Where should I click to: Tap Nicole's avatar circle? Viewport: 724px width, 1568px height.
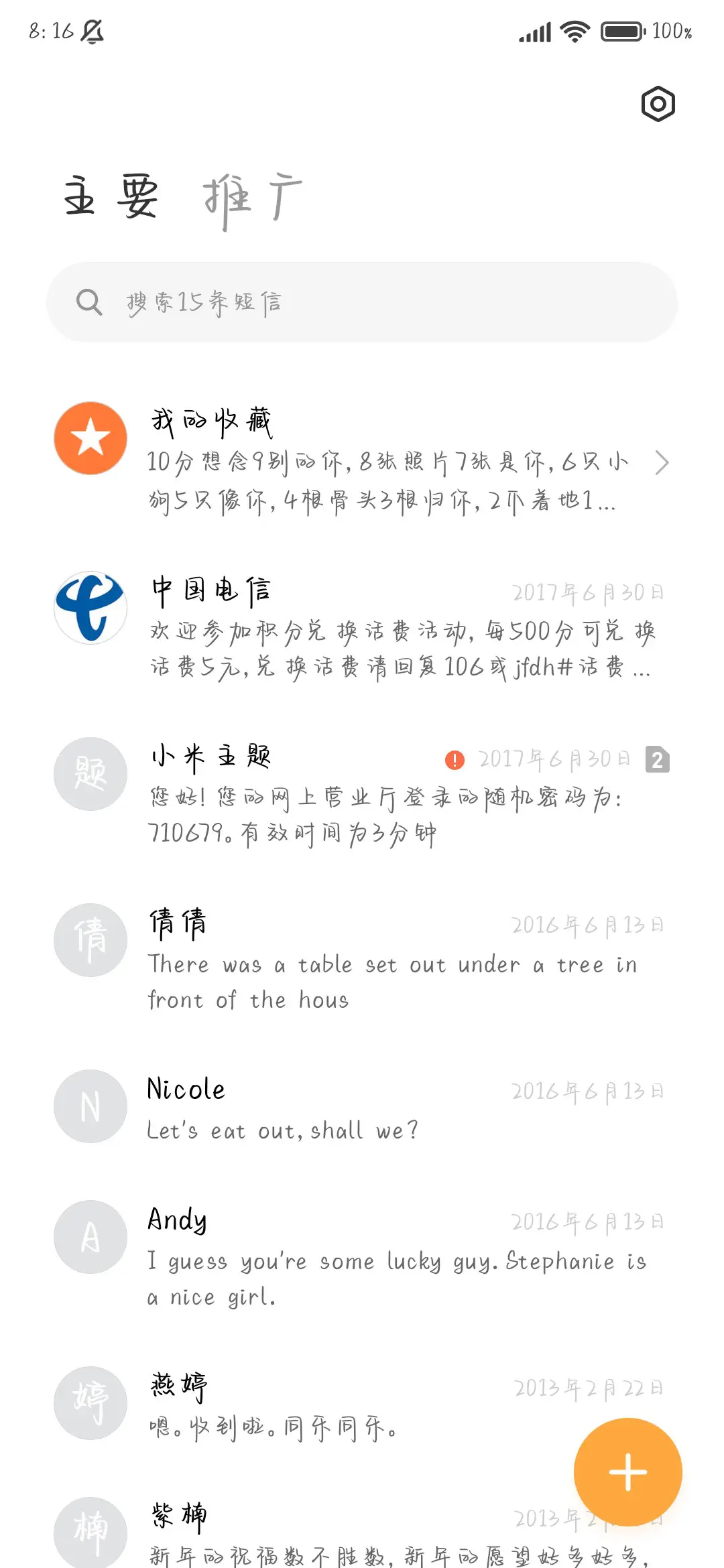(90, 1106)
